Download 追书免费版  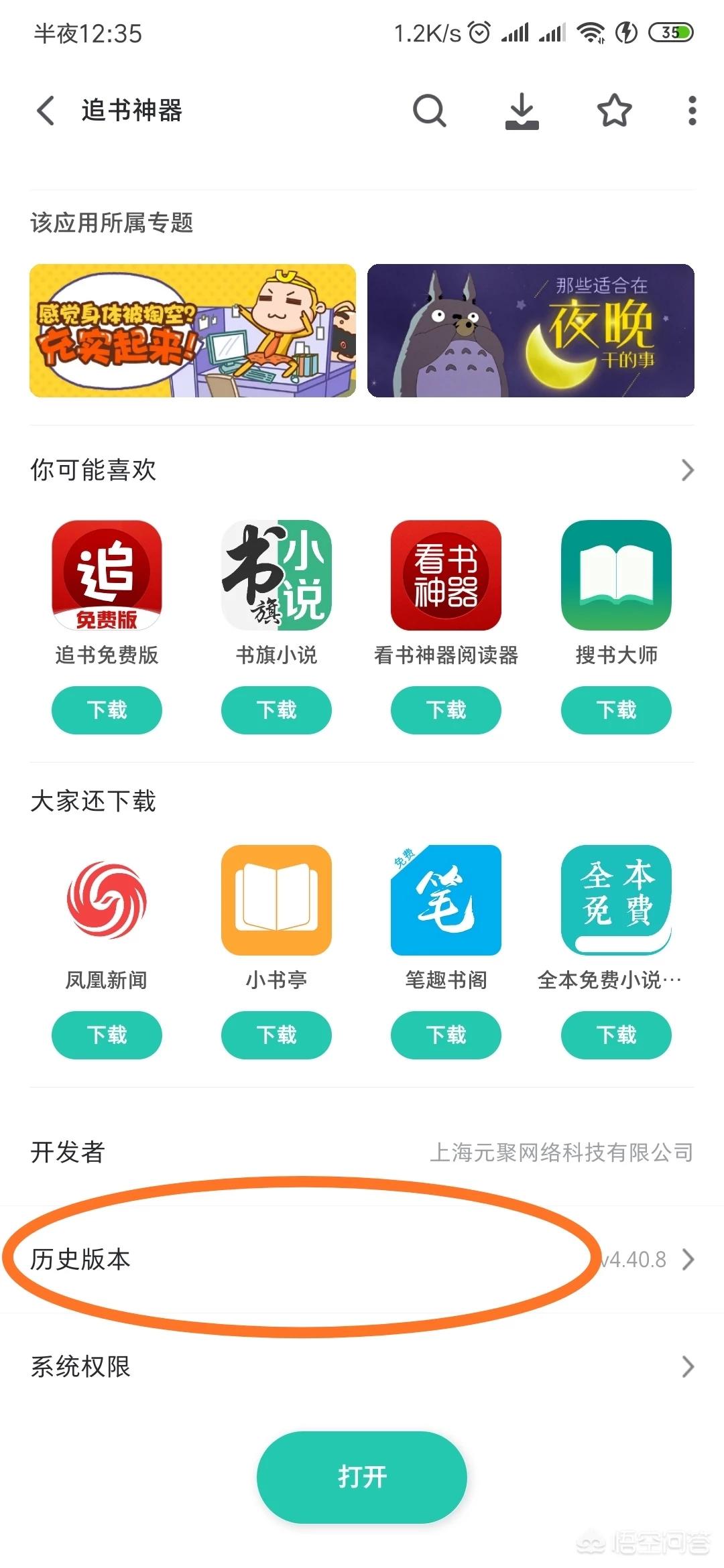click(107, 710)
